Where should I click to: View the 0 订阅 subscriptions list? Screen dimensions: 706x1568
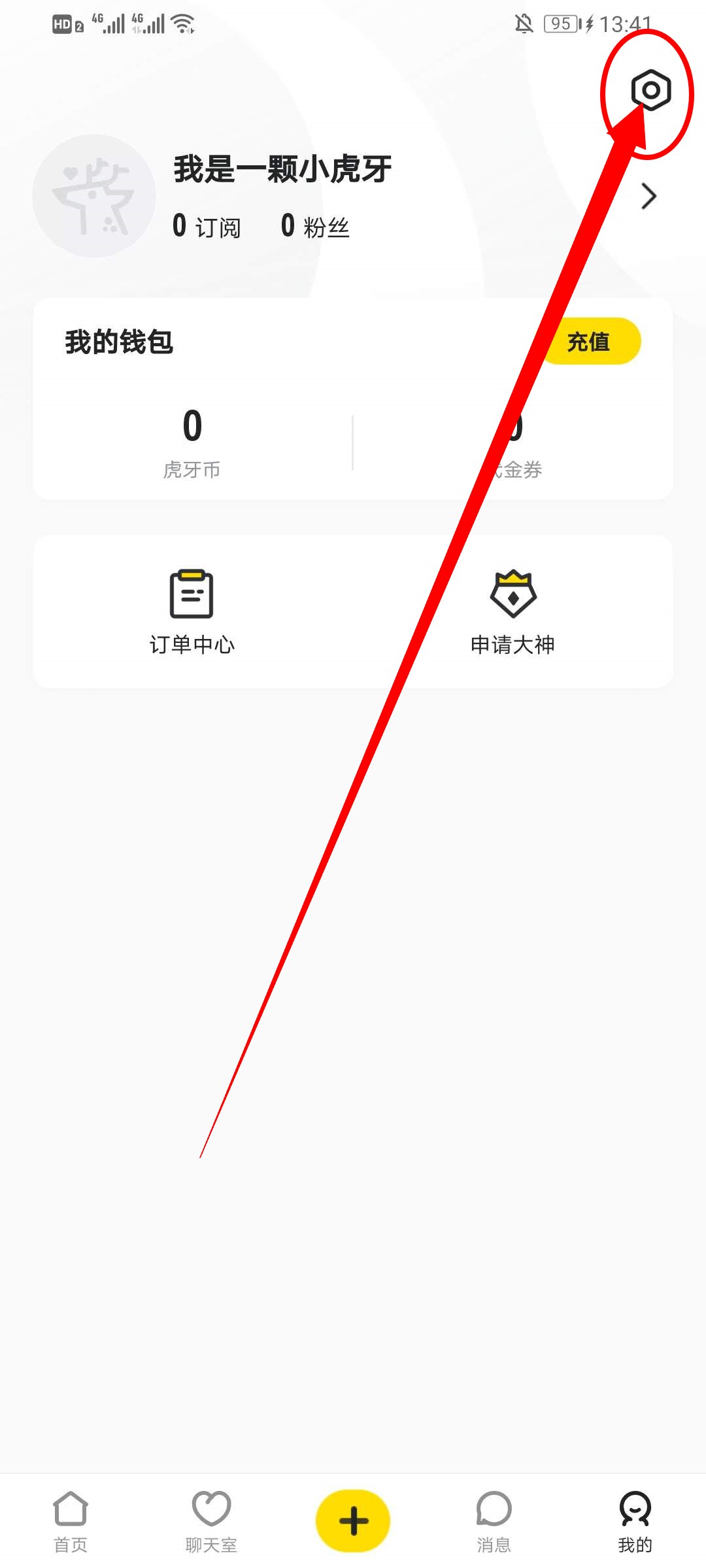(x=207, y=226)
